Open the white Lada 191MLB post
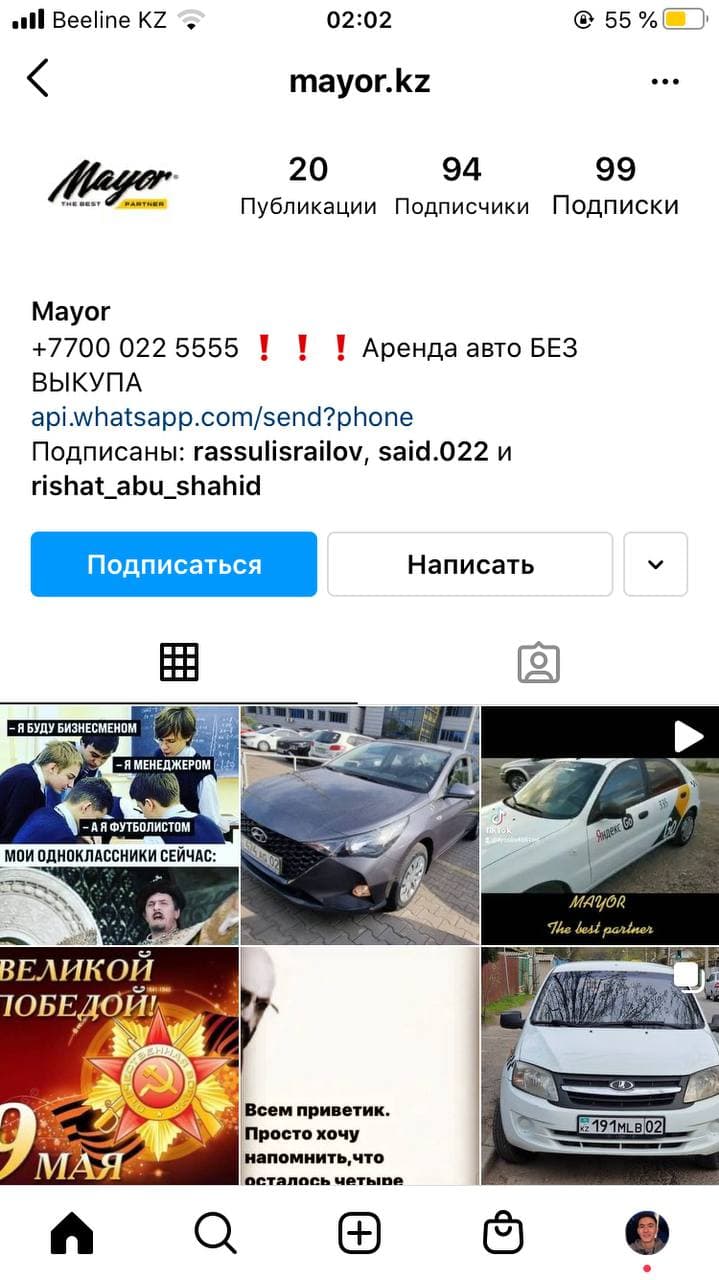Viewport: 719px width, 1280px height. point(600,1066)
